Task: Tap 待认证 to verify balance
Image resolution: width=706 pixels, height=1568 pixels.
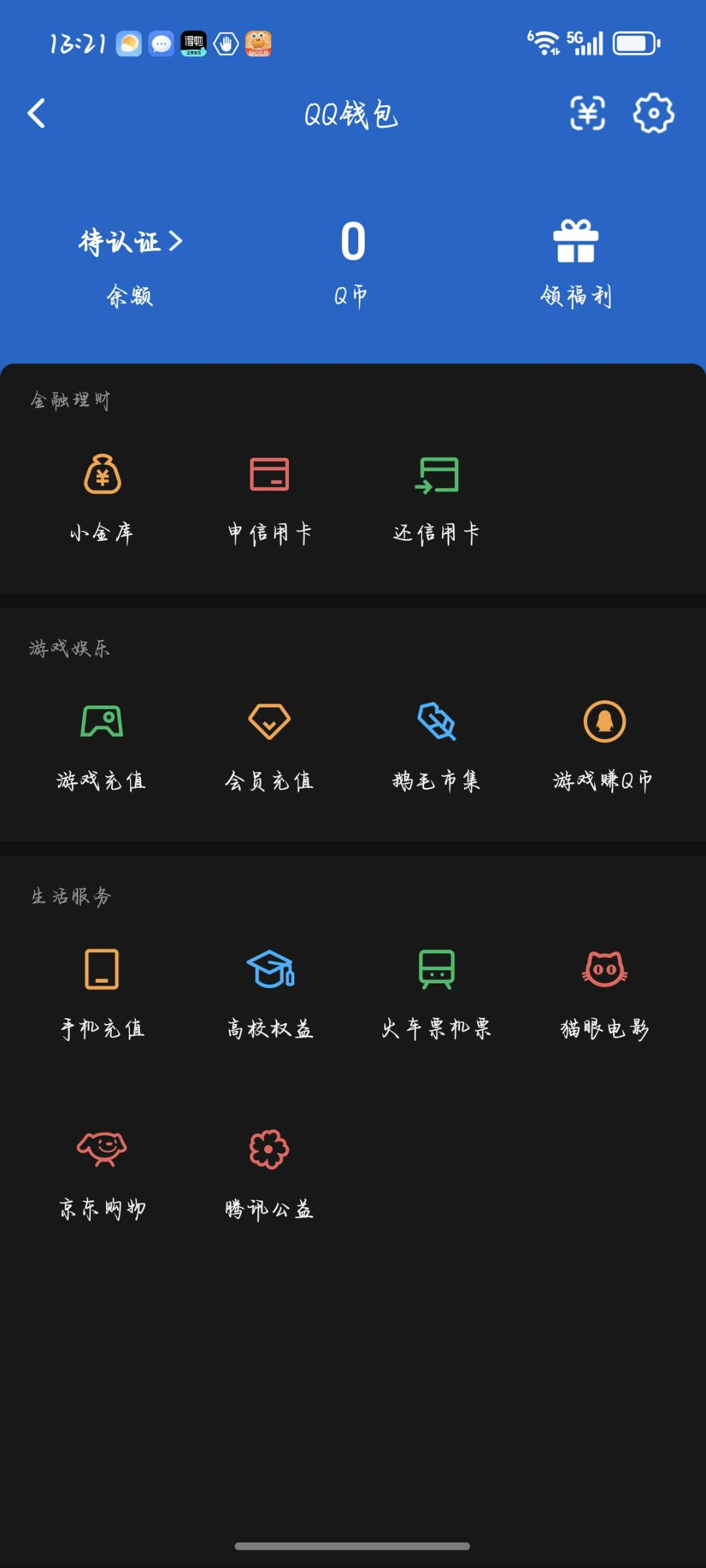Action: (129, 242)
